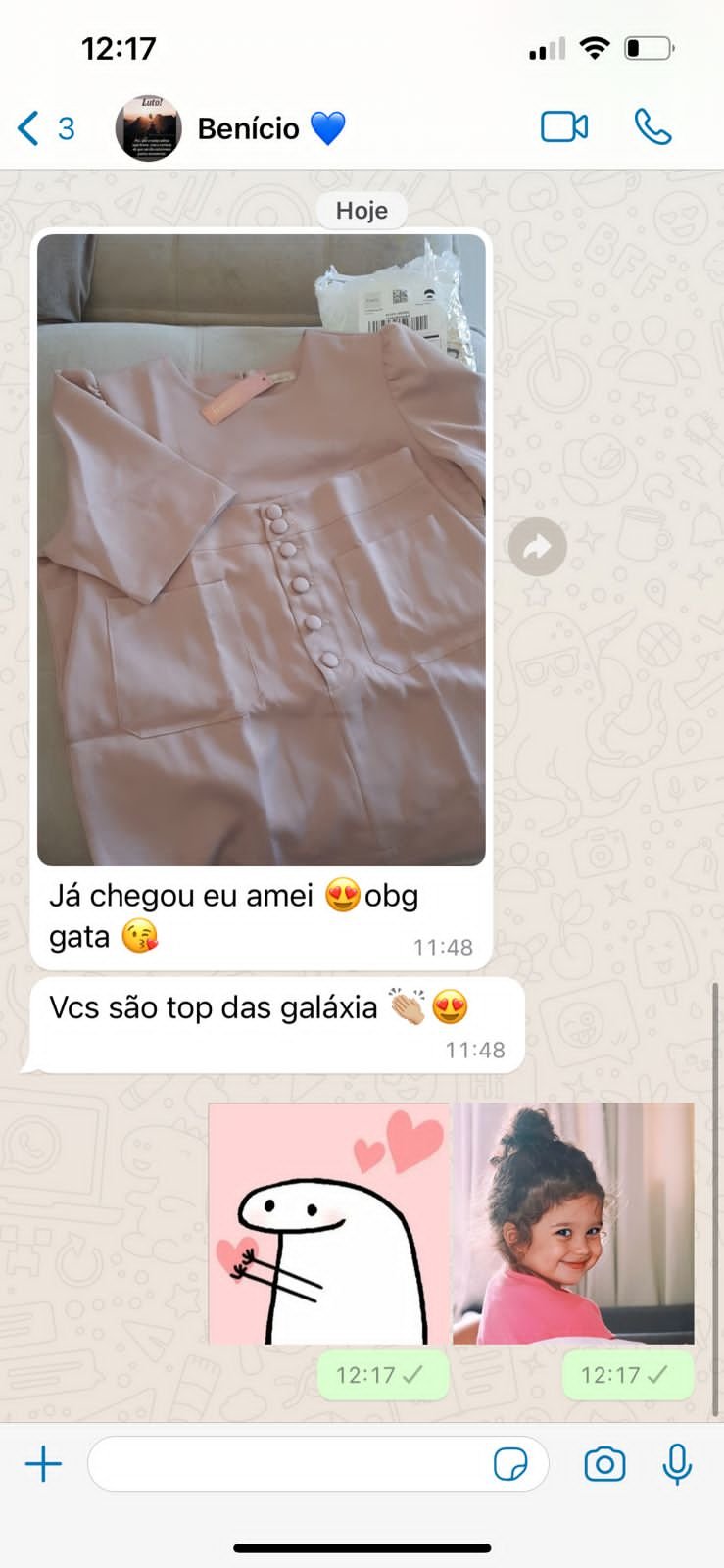Open the heart-holding character sticker
Image resolution: width=724 pixels, height=1568 pixels.
click(328, 1223)
